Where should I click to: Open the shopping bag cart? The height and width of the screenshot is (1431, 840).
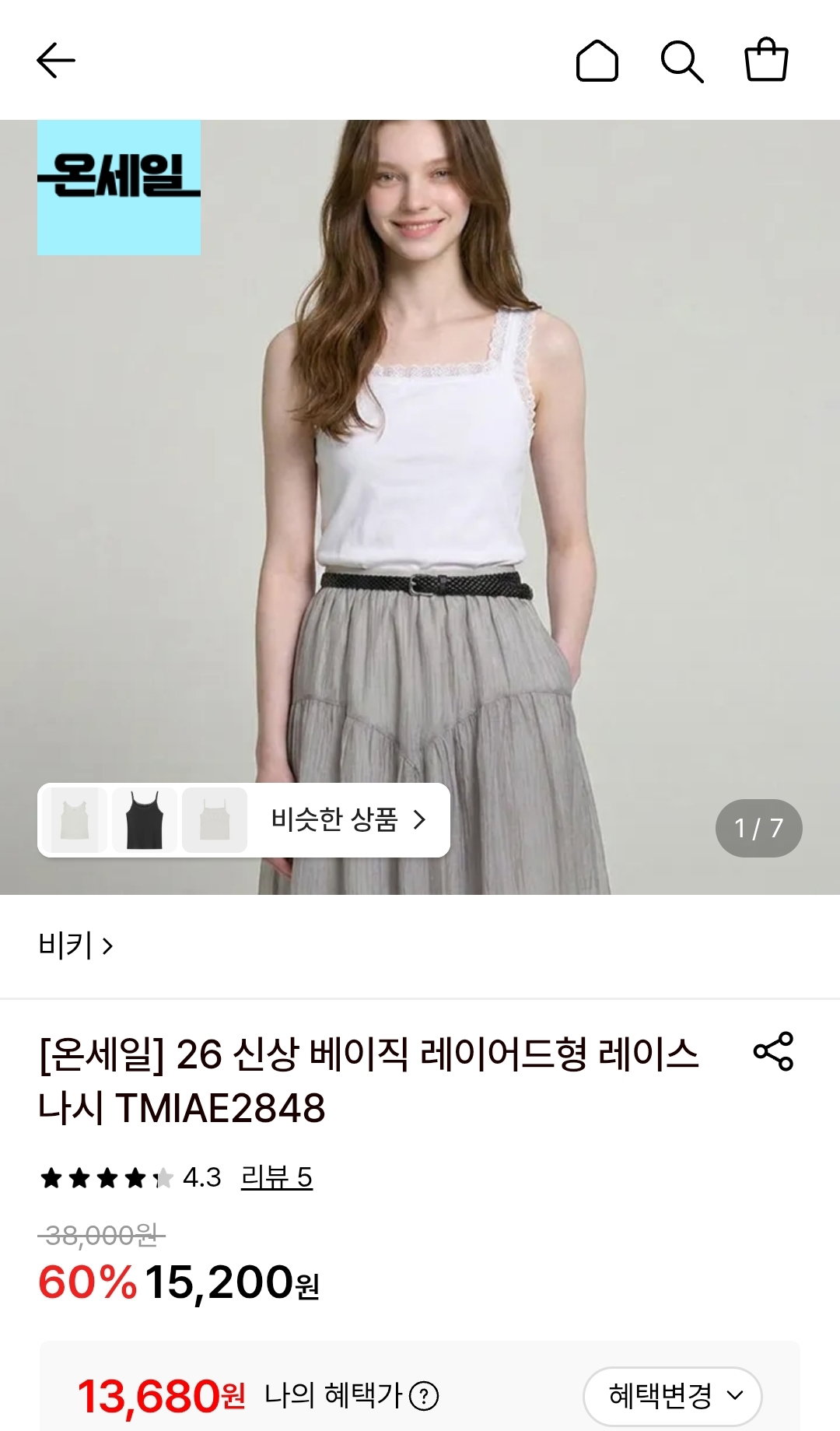(x=766, y=59)
